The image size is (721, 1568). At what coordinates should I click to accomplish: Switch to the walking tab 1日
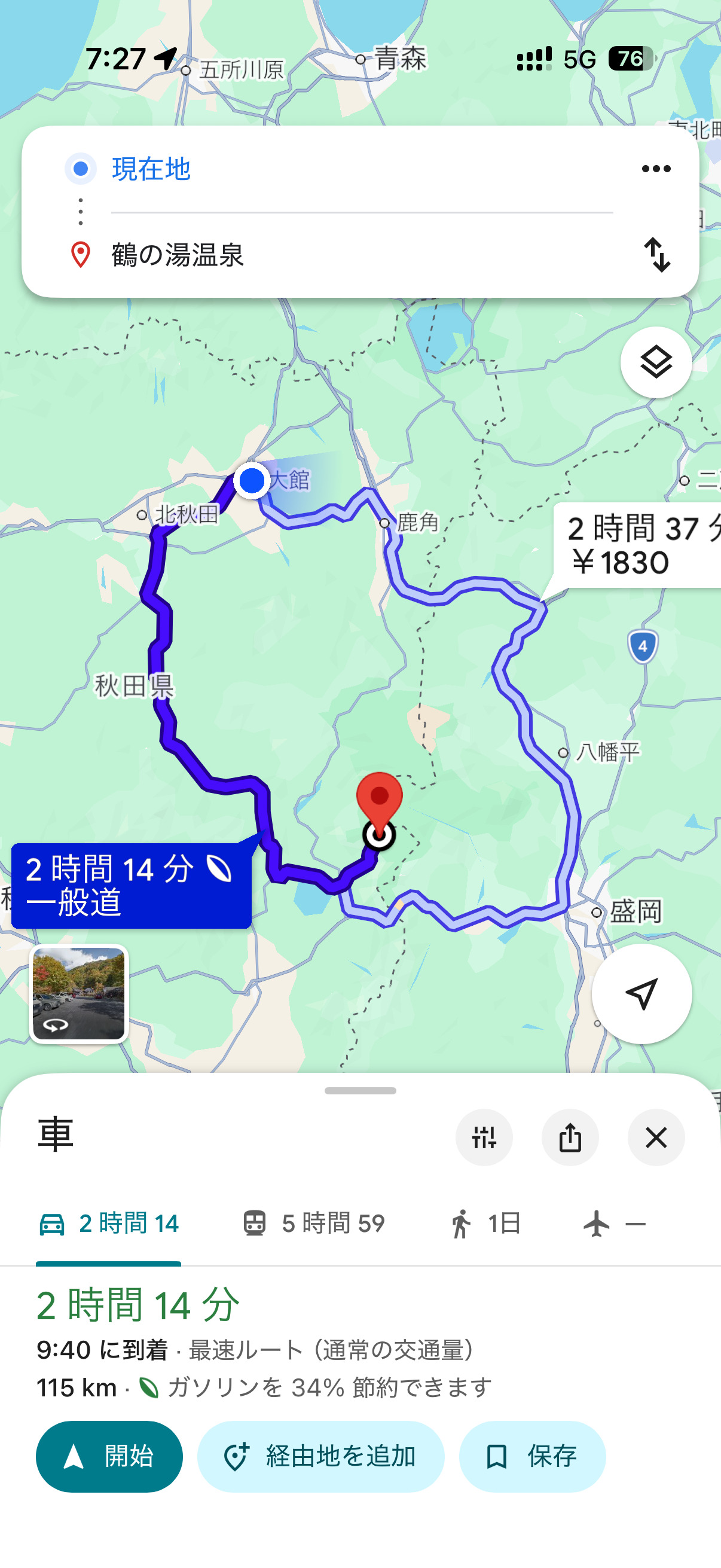tap(485, 1224)
